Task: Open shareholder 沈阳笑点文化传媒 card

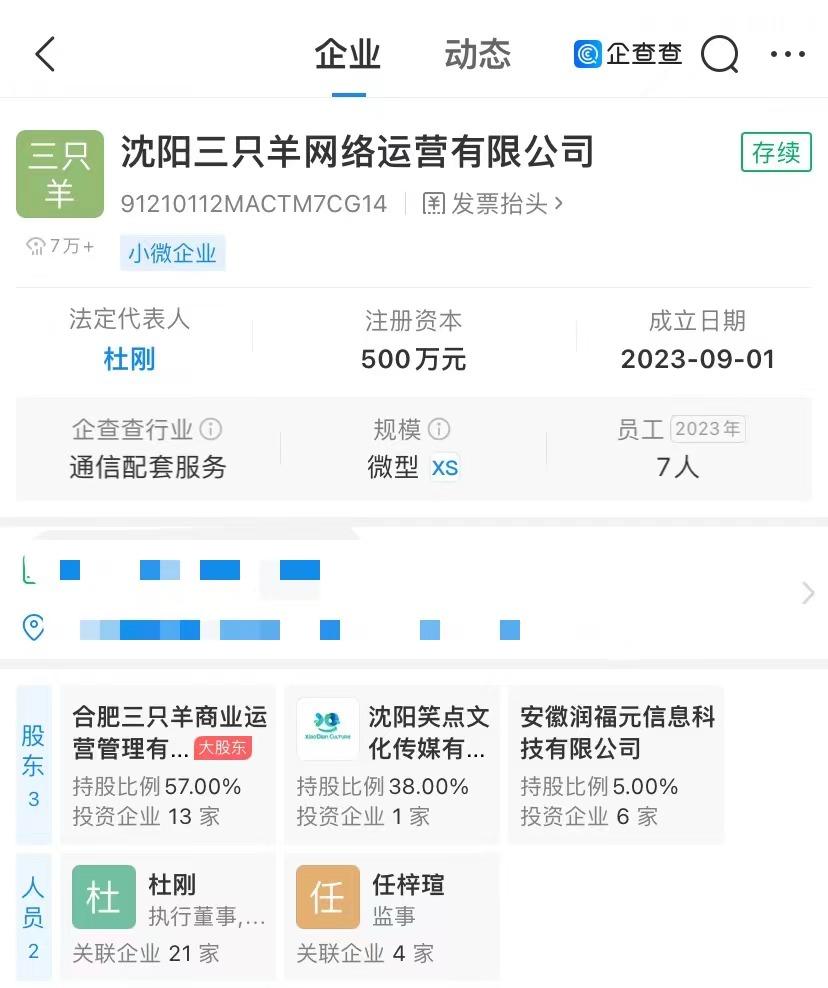Action: 392,765
